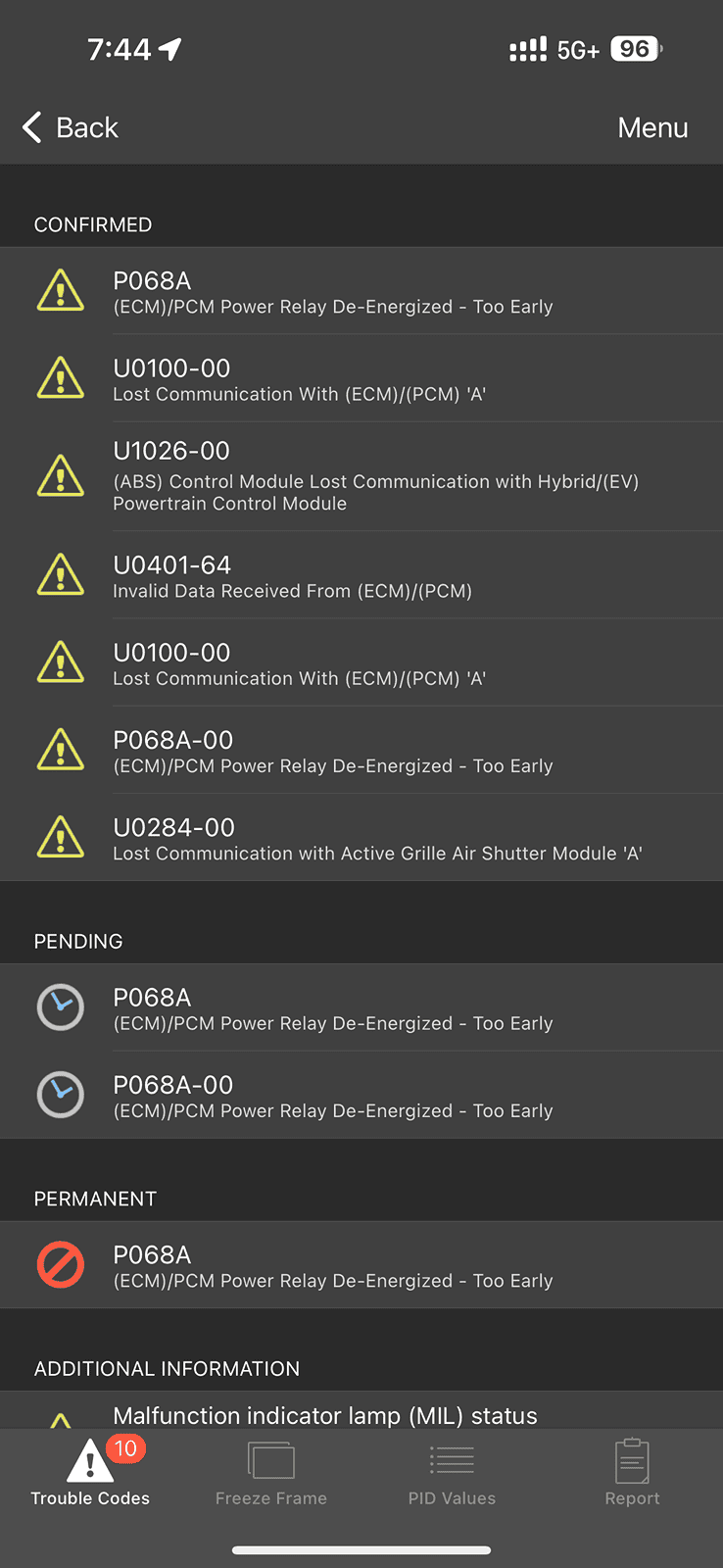Open Malfunction indicator lamp (MIL) status

click(361, 1414)
